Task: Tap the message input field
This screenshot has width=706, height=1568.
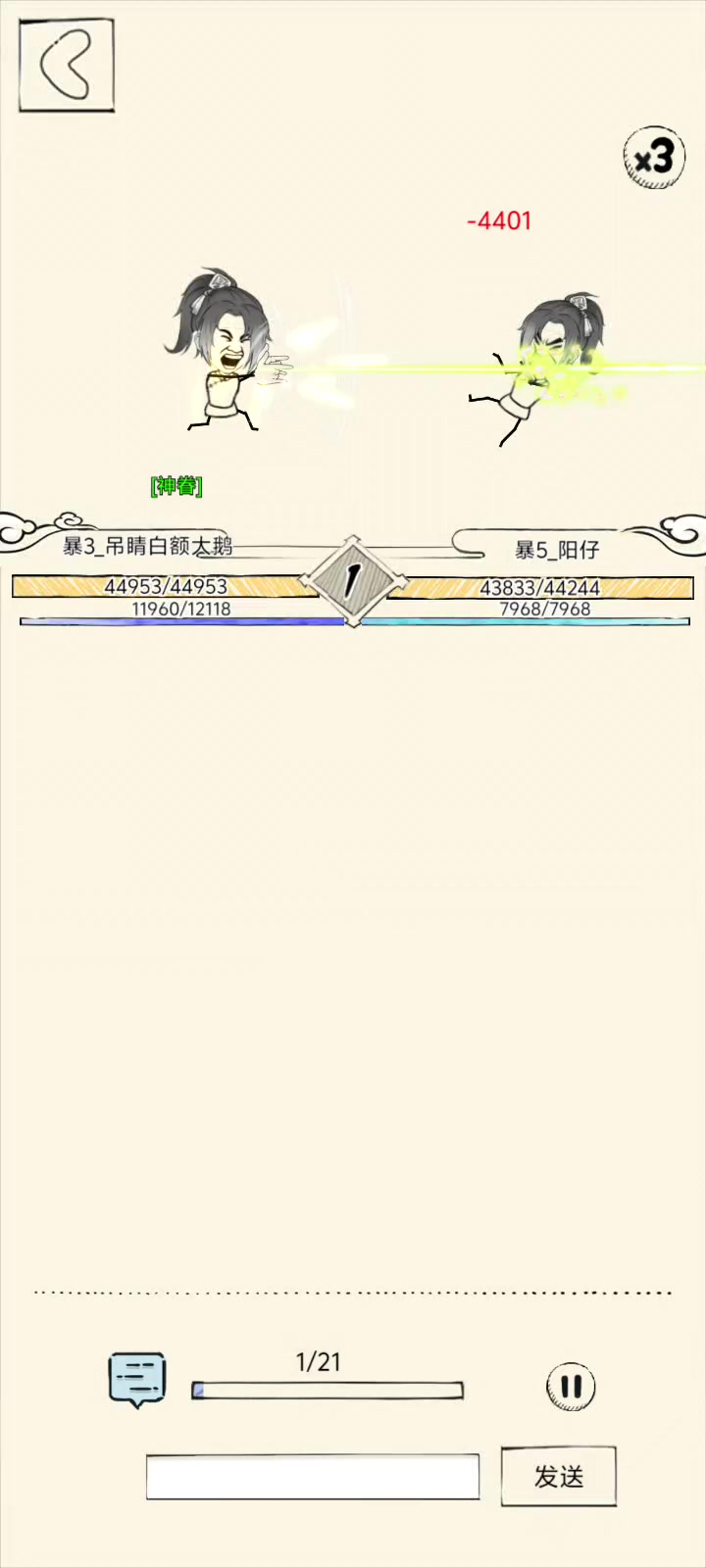Action: click(313, 1477)
